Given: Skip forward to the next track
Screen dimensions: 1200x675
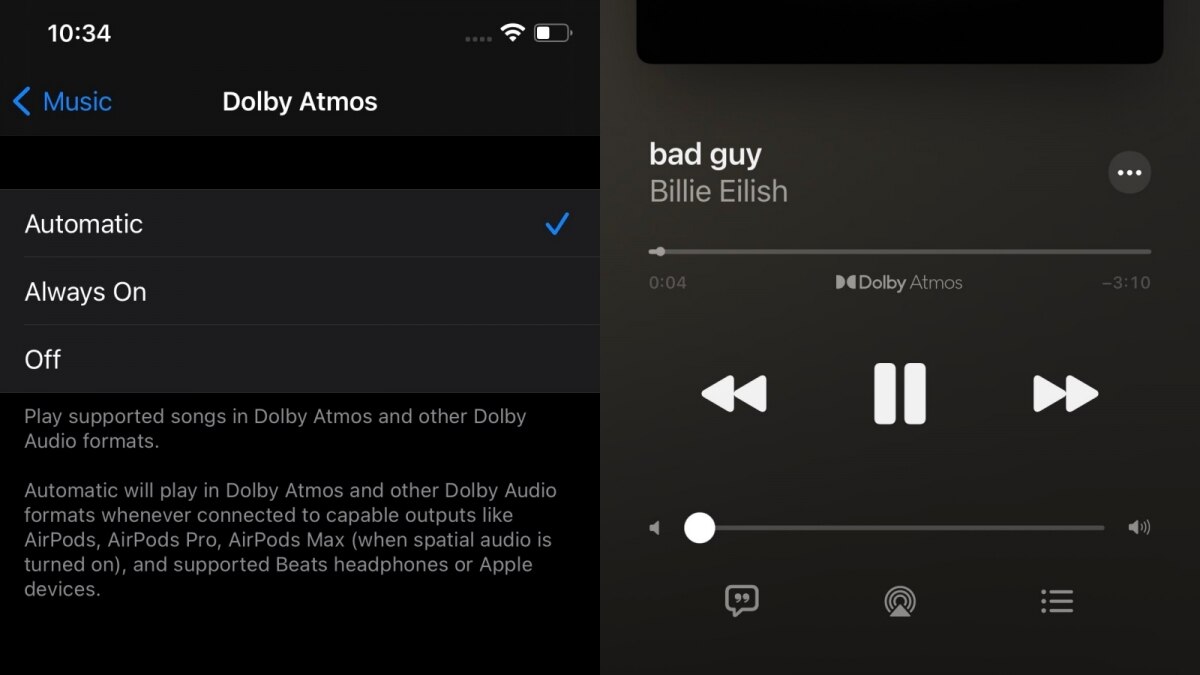Looking at the screenshot, I should point(1065,394).
